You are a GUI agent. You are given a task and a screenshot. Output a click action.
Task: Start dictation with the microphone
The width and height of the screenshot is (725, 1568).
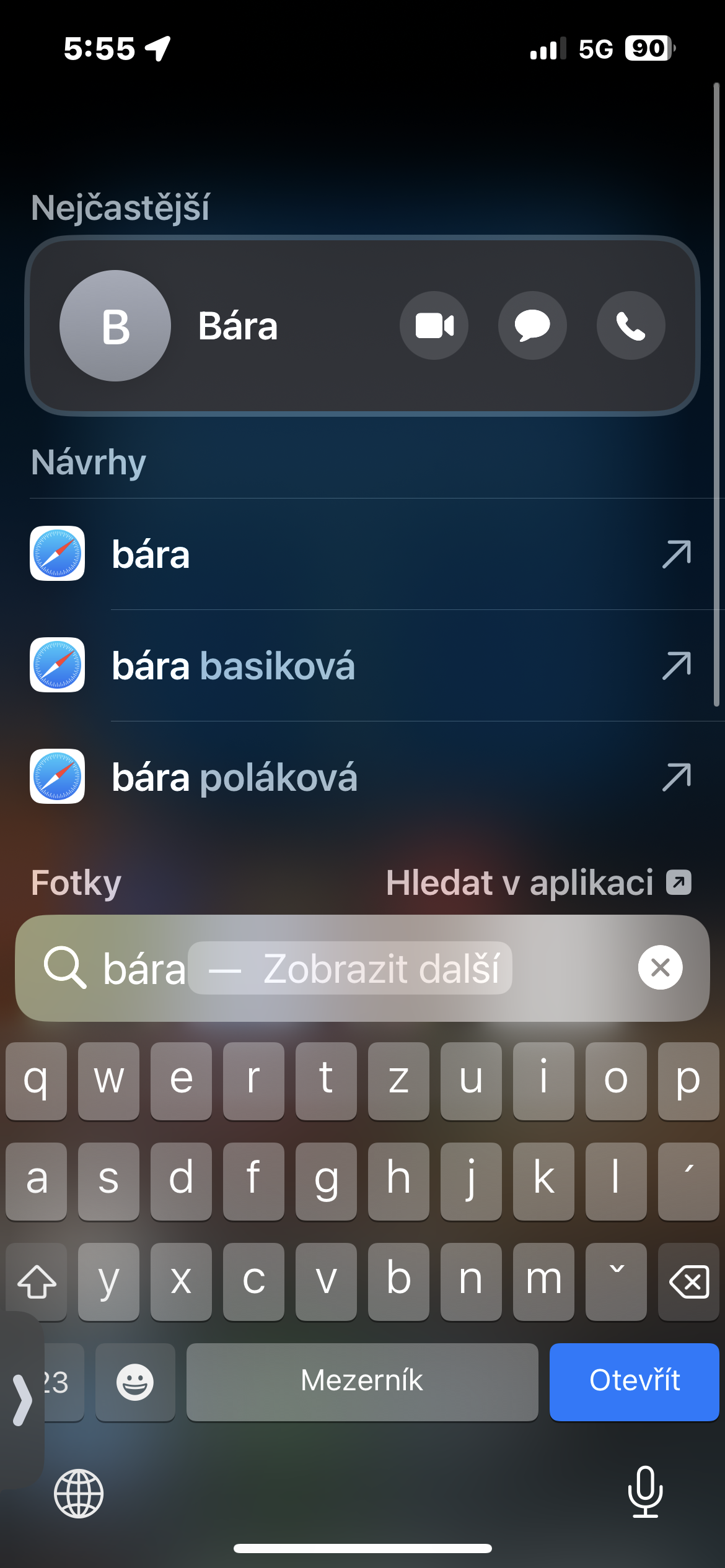[645, 1492]
